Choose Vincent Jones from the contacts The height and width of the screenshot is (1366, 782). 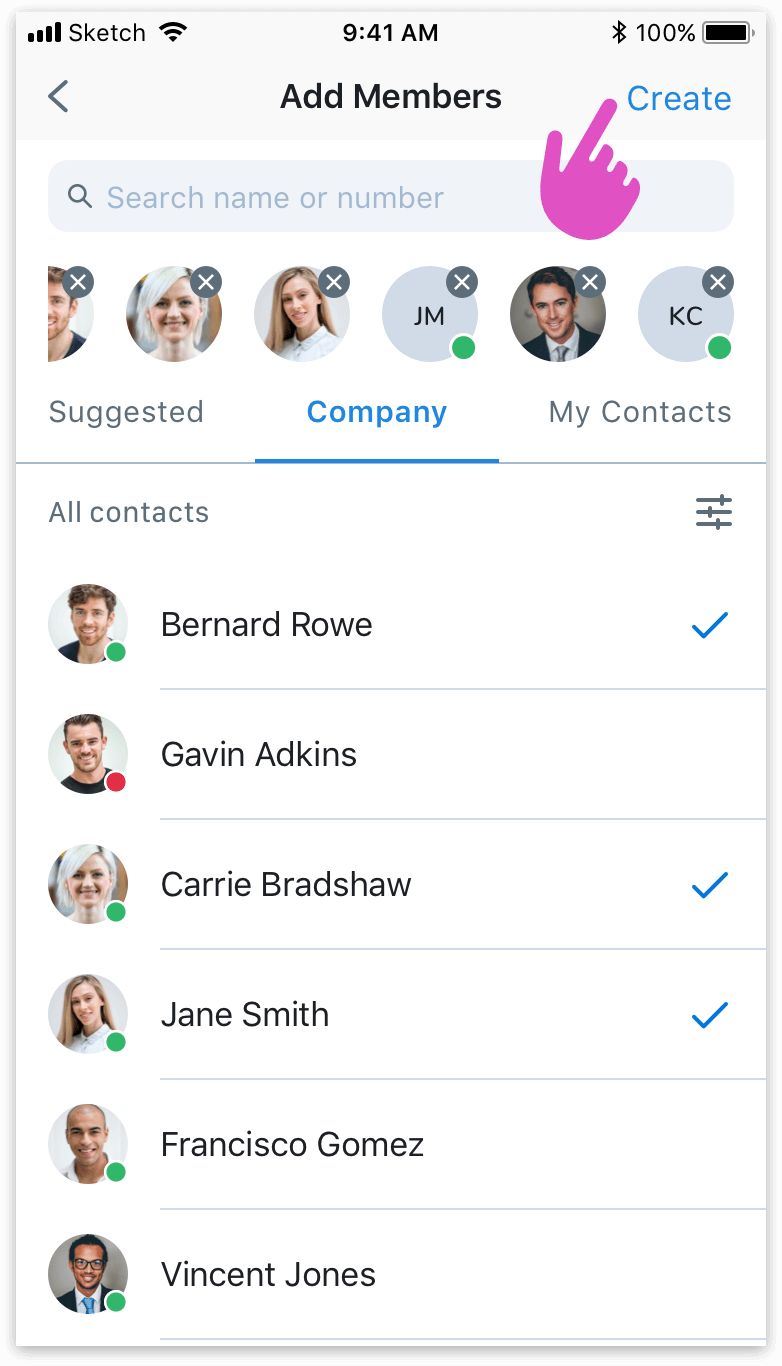tap(400, 1275)
